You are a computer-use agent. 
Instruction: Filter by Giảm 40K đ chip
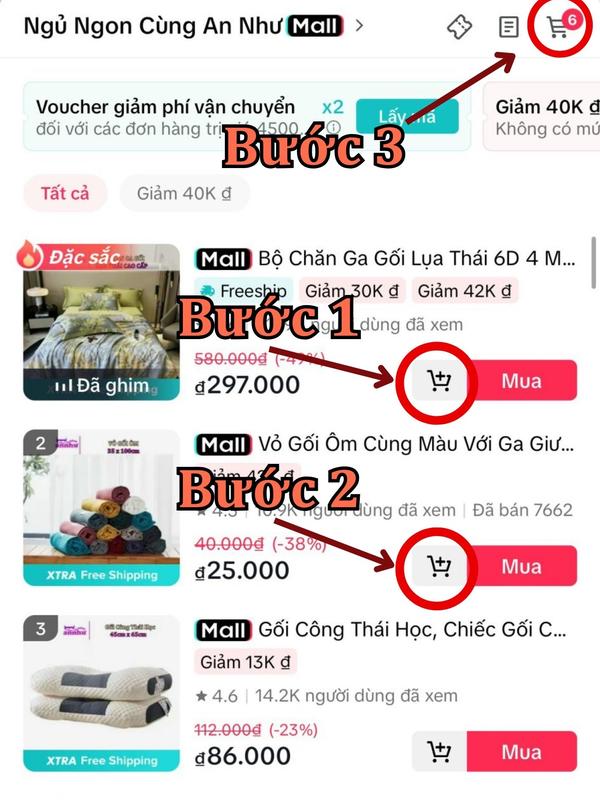[x=184, y=192]
